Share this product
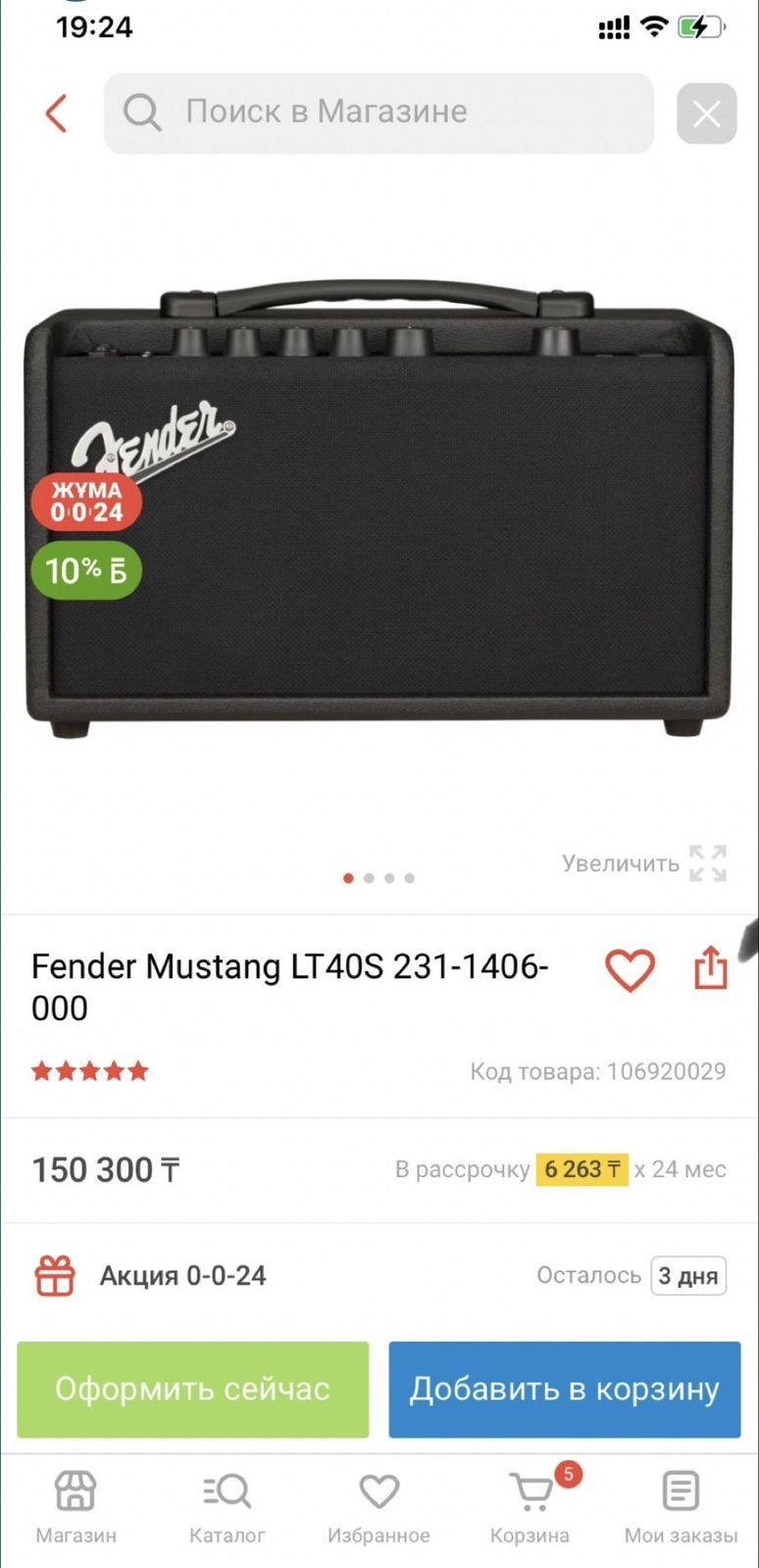Image resolution: width=759 pixels, height=1568 pixels. point(711,968)
